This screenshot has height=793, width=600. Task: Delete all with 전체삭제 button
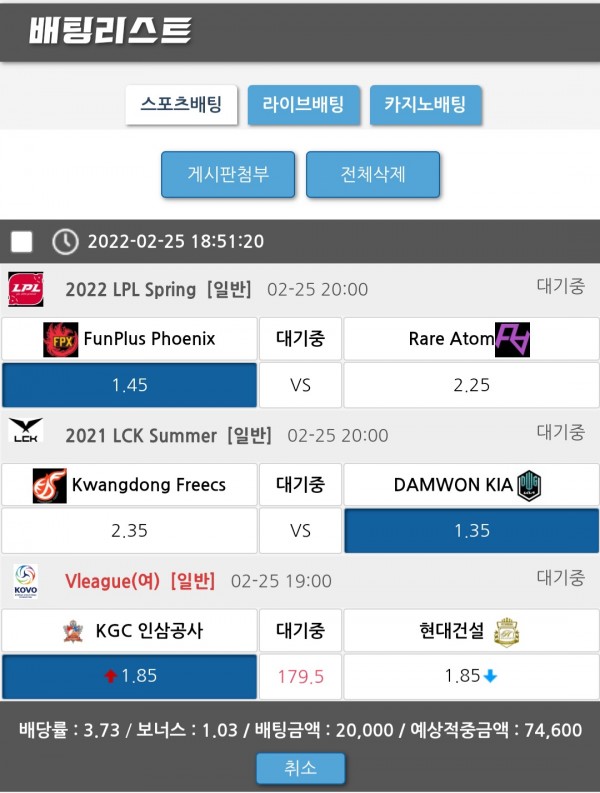373,174
